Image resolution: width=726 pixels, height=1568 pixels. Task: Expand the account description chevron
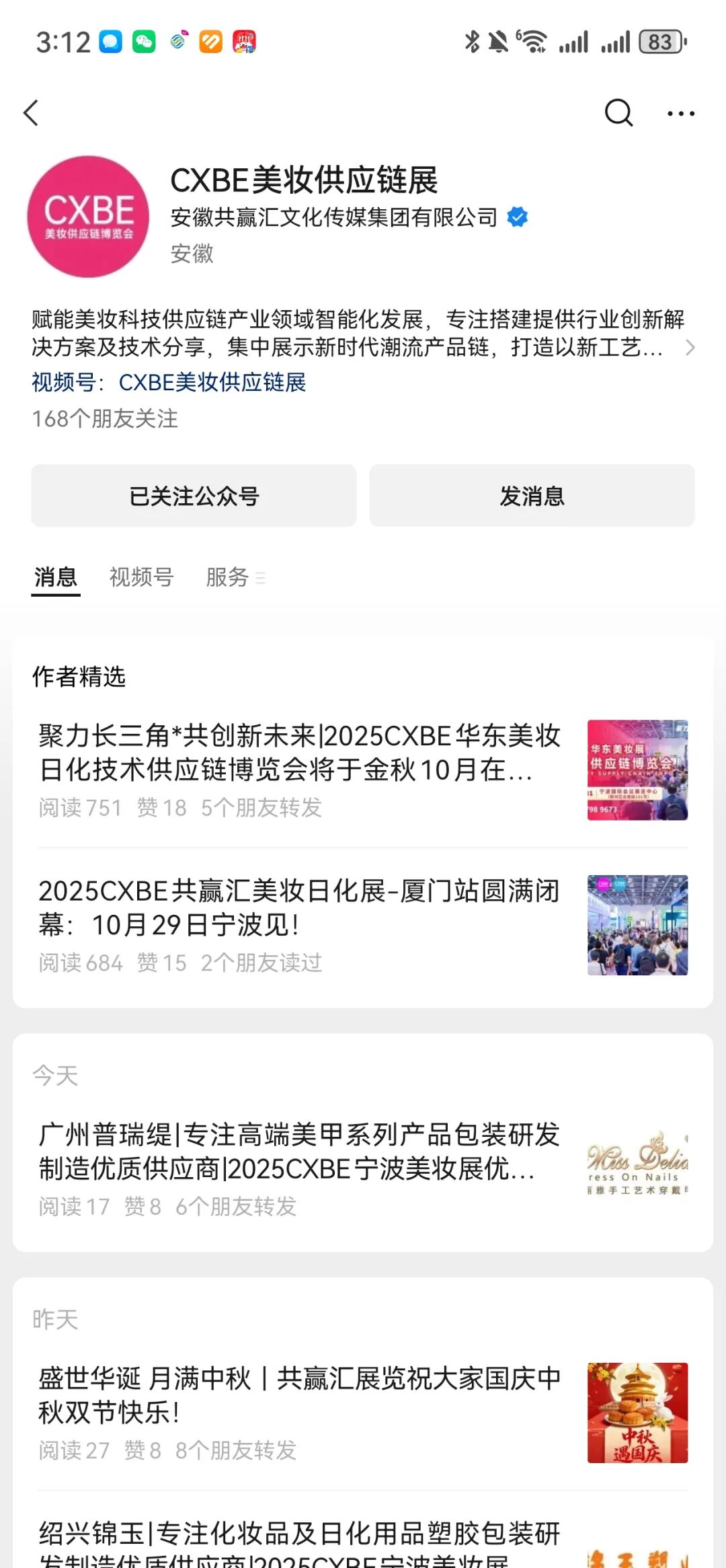tap(690, 347)
